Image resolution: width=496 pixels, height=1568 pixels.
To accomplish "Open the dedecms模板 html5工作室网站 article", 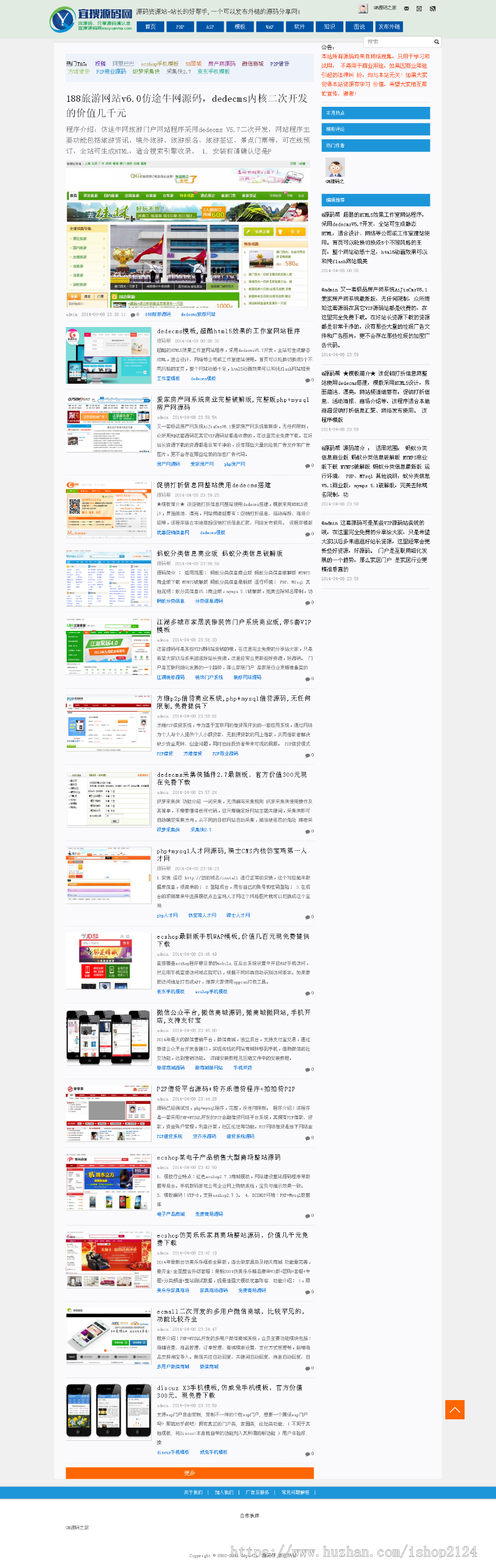I will (228, 331).
